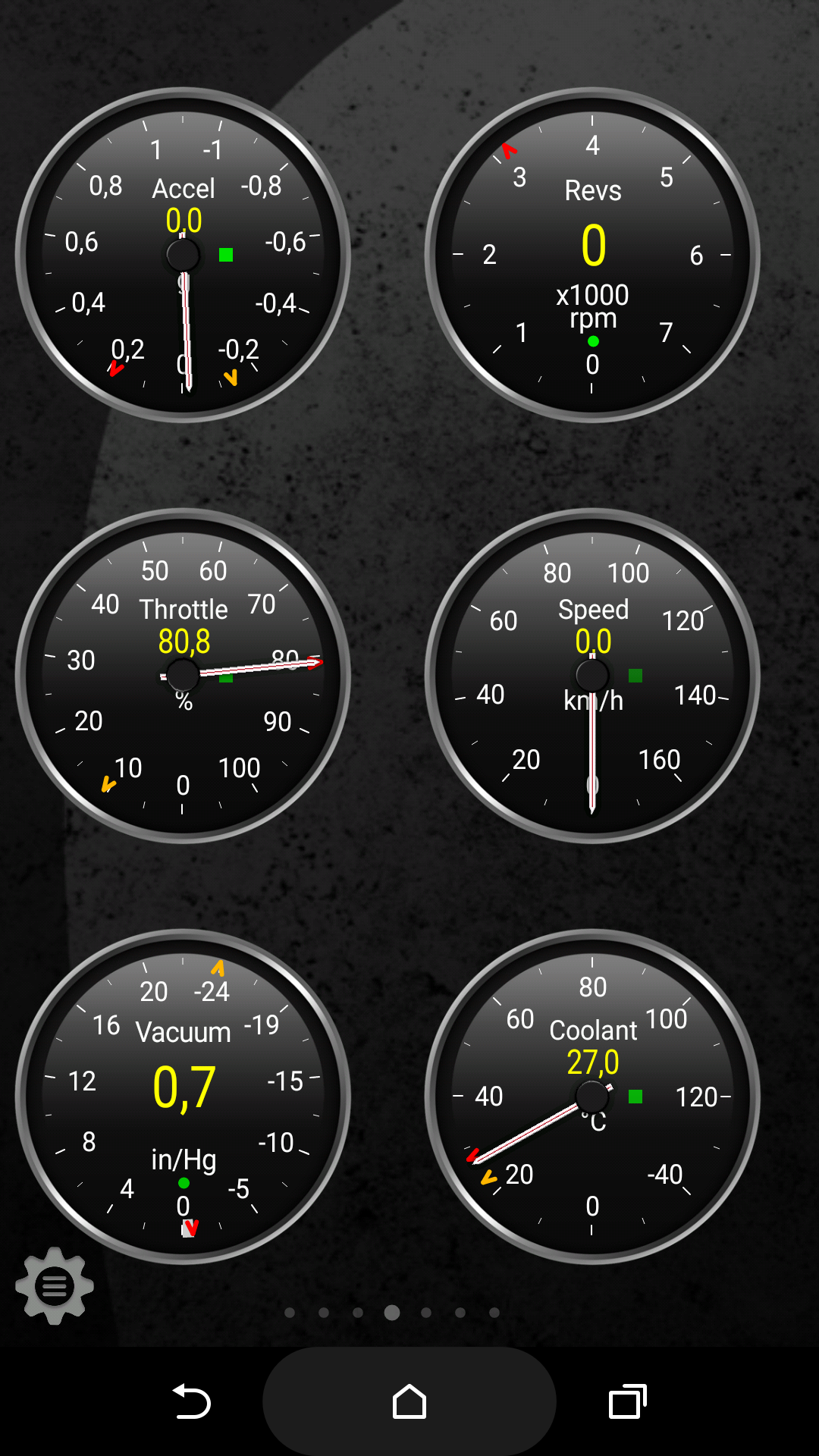Select the Vacuum in/Hg gauge
The height and width of the screenshot is (1456, 819).
pyautogui.click(x=183, y=1097)
